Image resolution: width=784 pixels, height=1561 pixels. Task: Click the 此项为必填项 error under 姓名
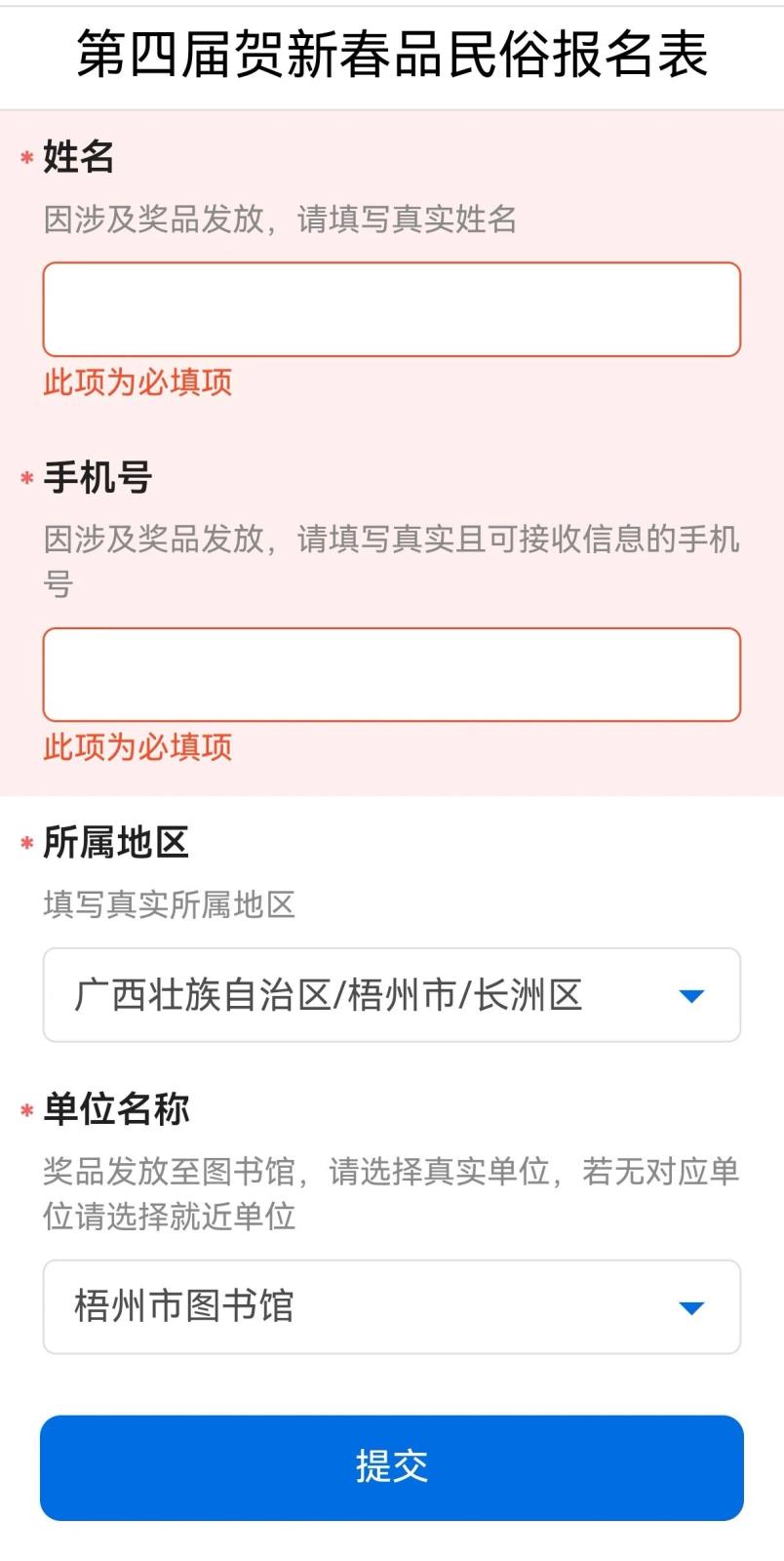136,383
